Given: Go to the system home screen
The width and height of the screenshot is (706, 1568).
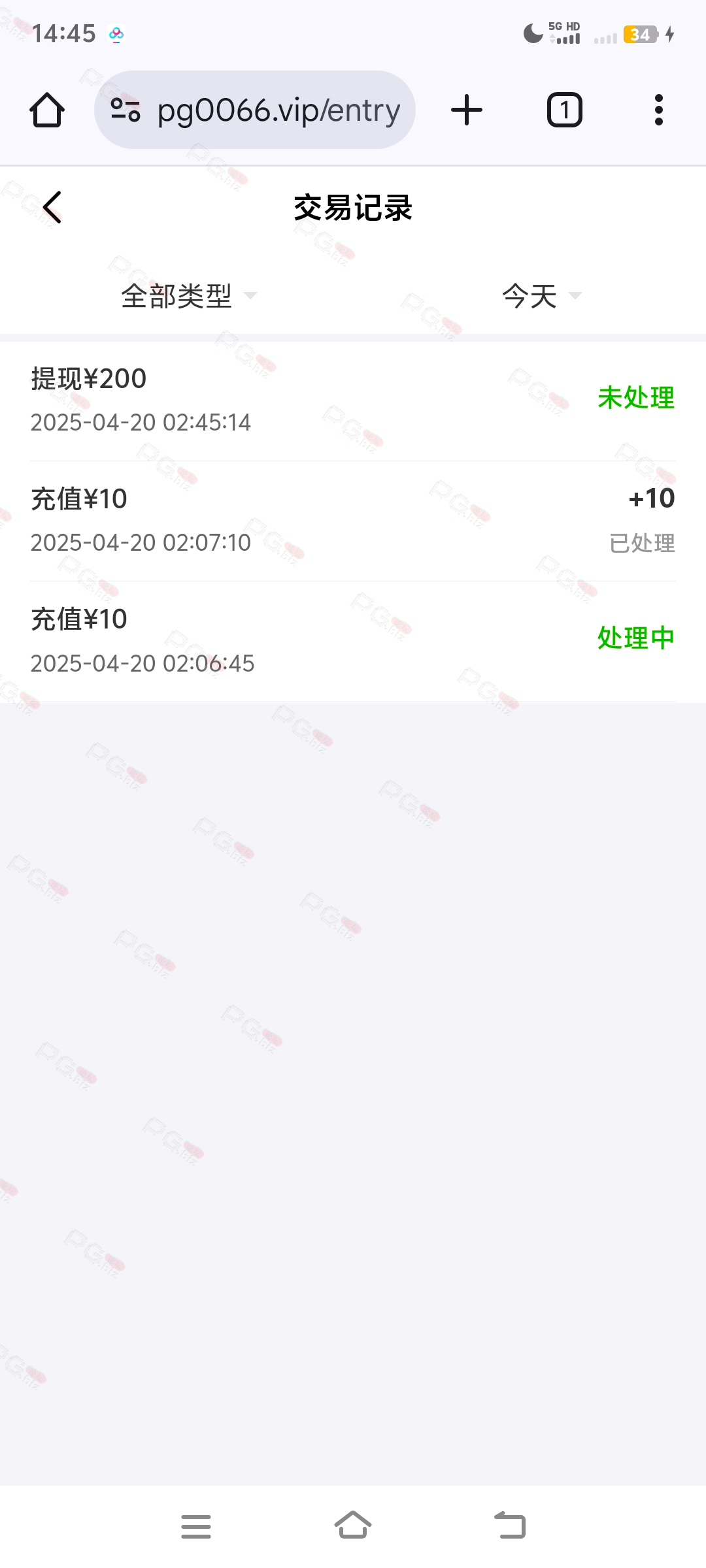Looking at the screenshot, I should [x=353, y=1526].
